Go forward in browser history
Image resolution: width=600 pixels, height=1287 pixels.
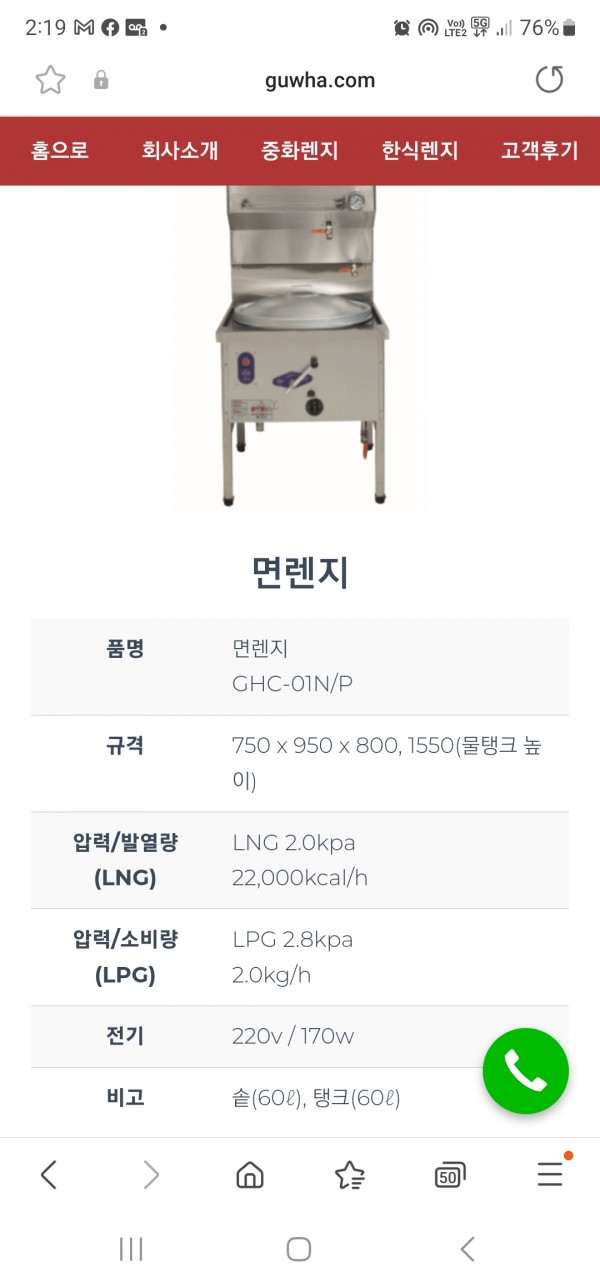150,1174
